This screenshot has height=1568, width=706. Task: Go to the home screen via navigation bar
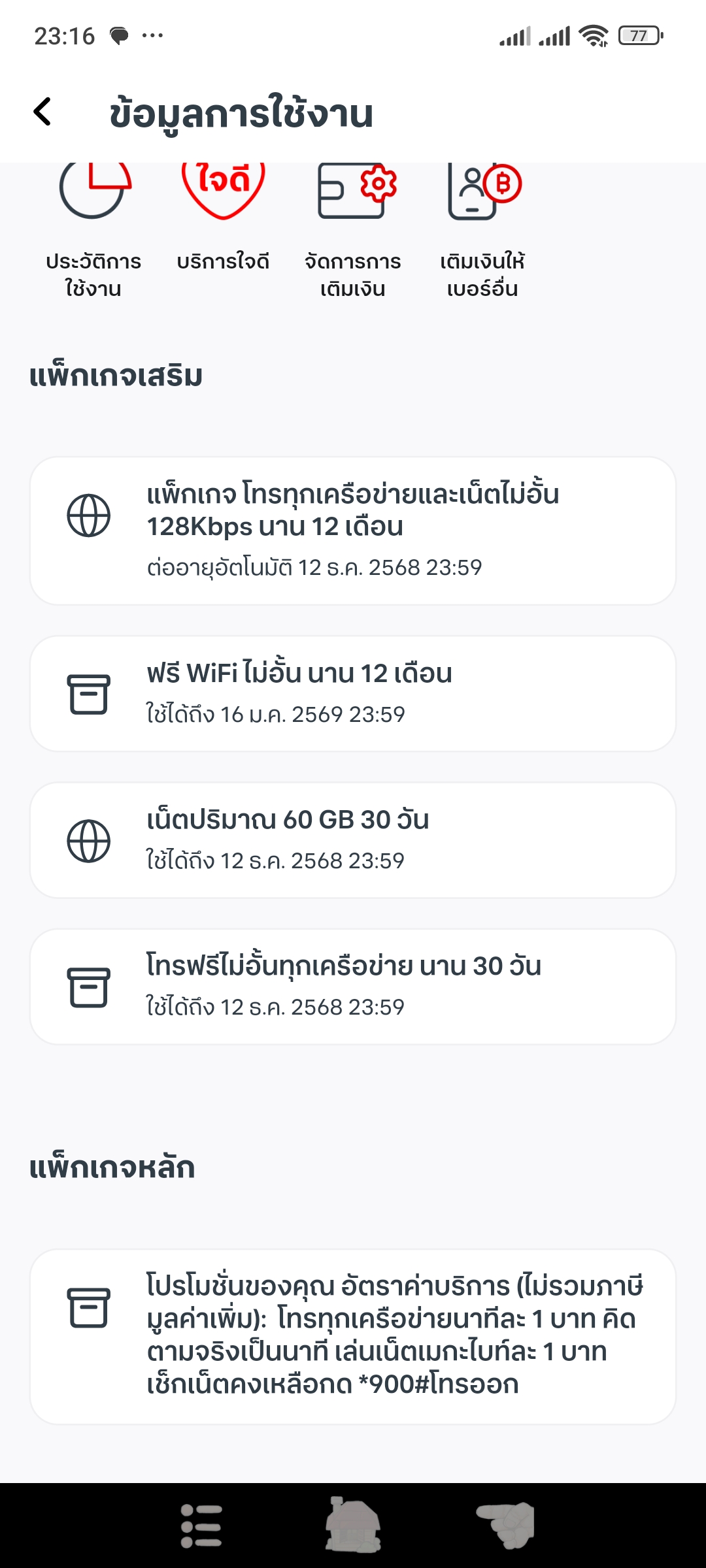tap(353, 1525)
